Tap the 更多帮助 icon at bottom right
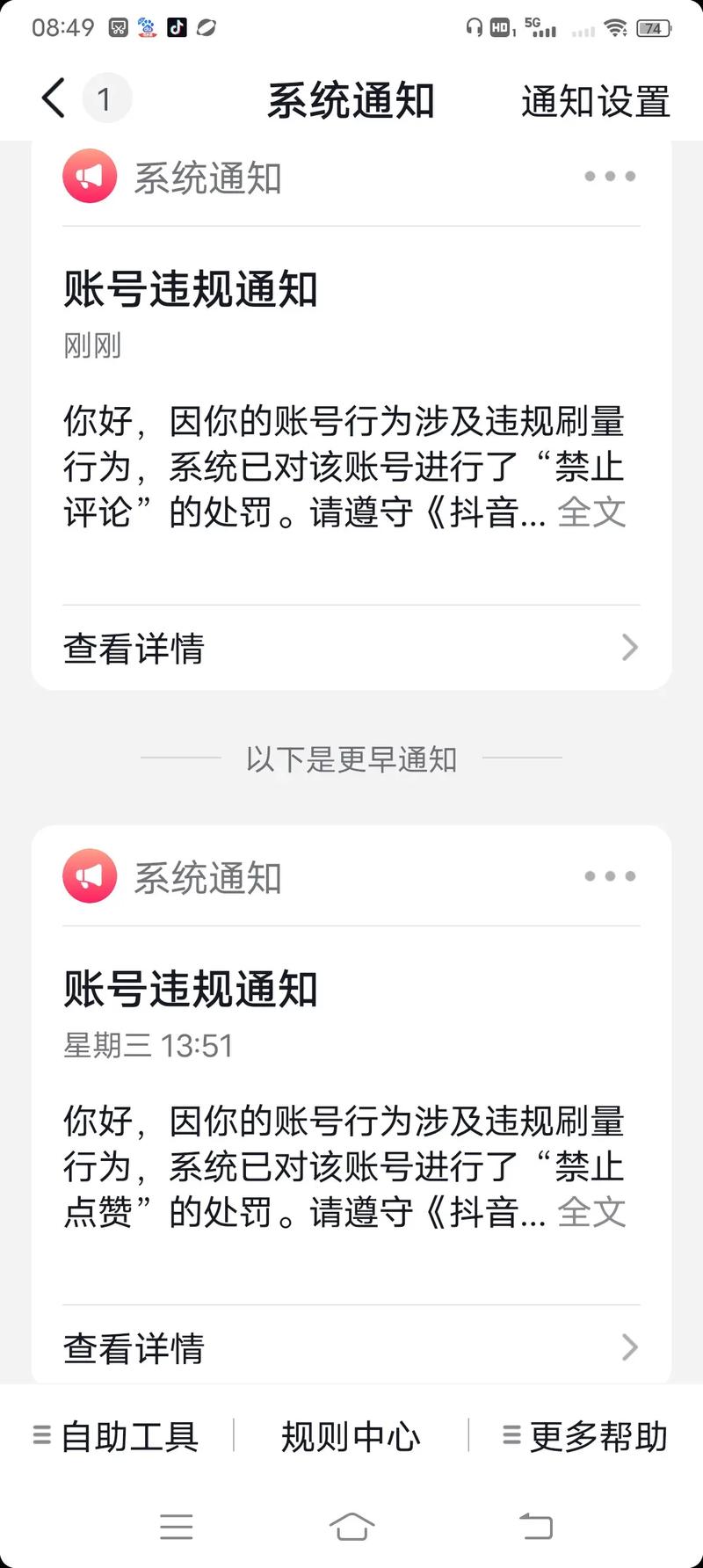The width and height of the screenshot is (703, 1568). 510,1434
